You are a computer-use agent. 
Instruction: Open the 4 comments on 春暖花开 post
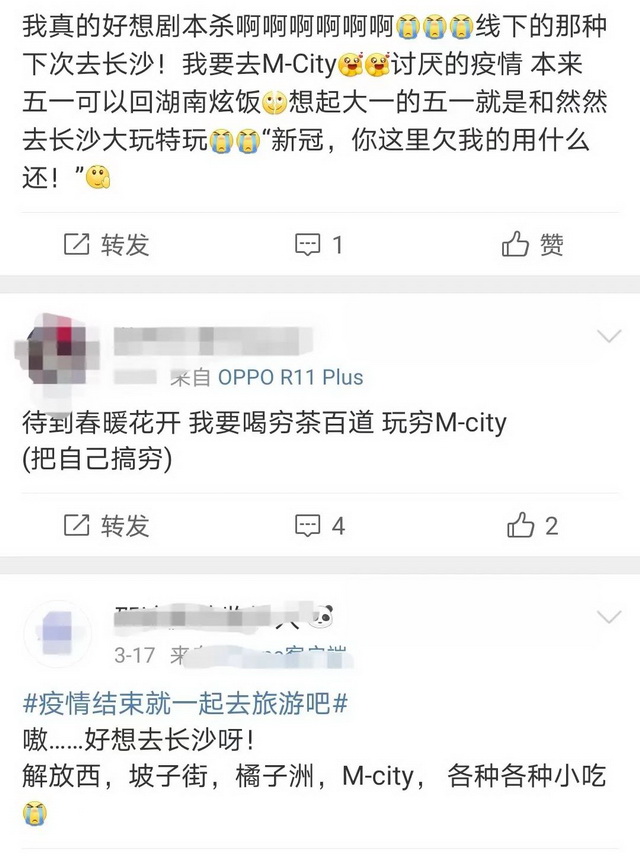click(320, 525)
